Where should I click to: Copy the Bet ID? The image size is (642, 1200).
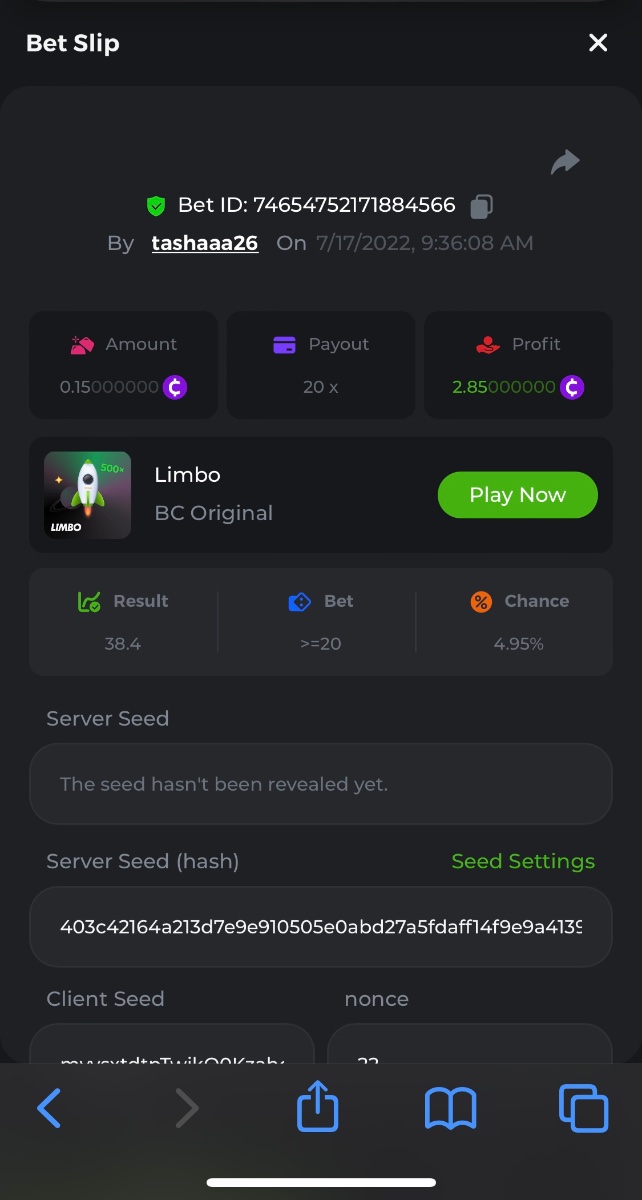(481, 206)
